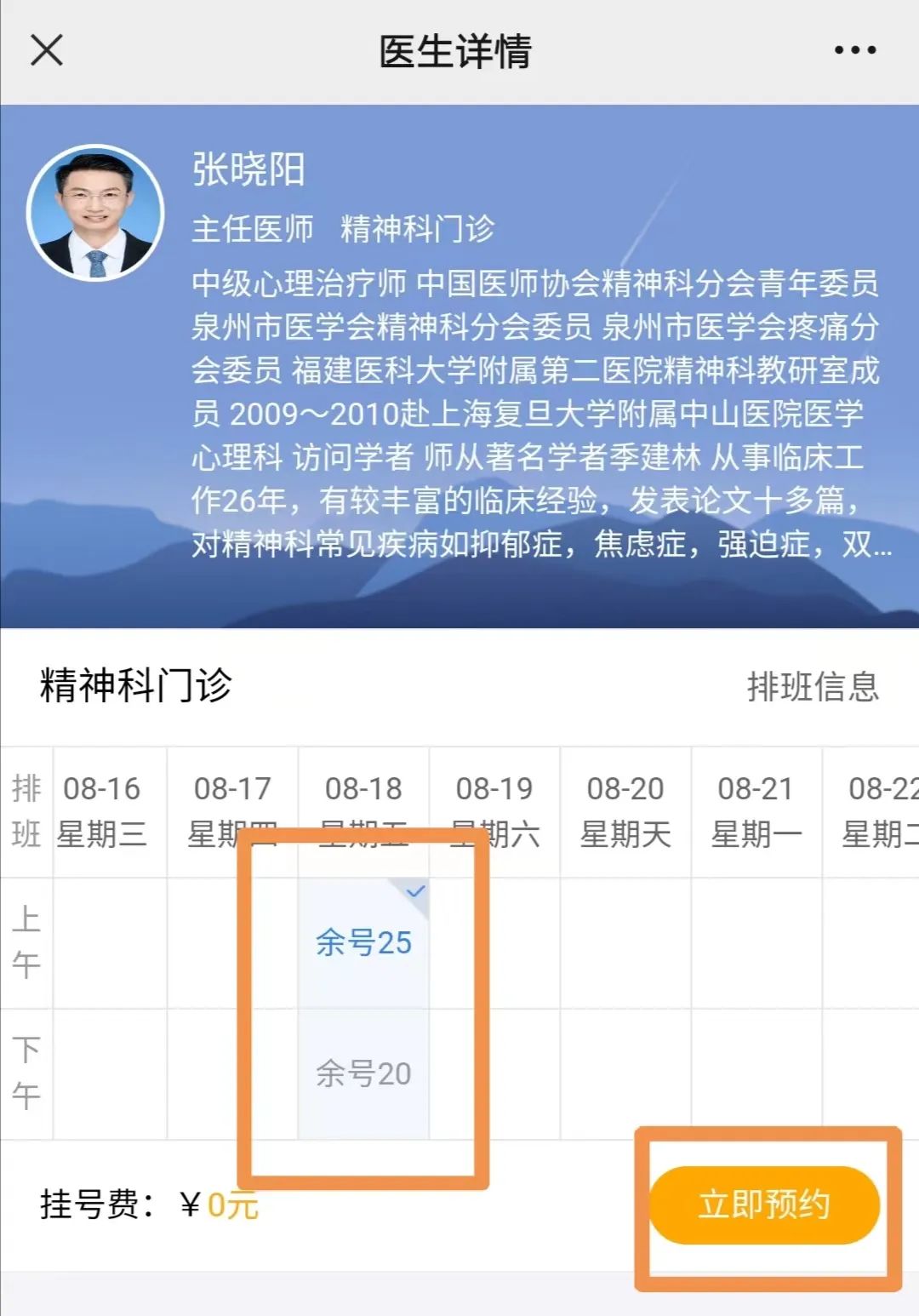
Task: Close the doctor details page
Action: point(47,50)
